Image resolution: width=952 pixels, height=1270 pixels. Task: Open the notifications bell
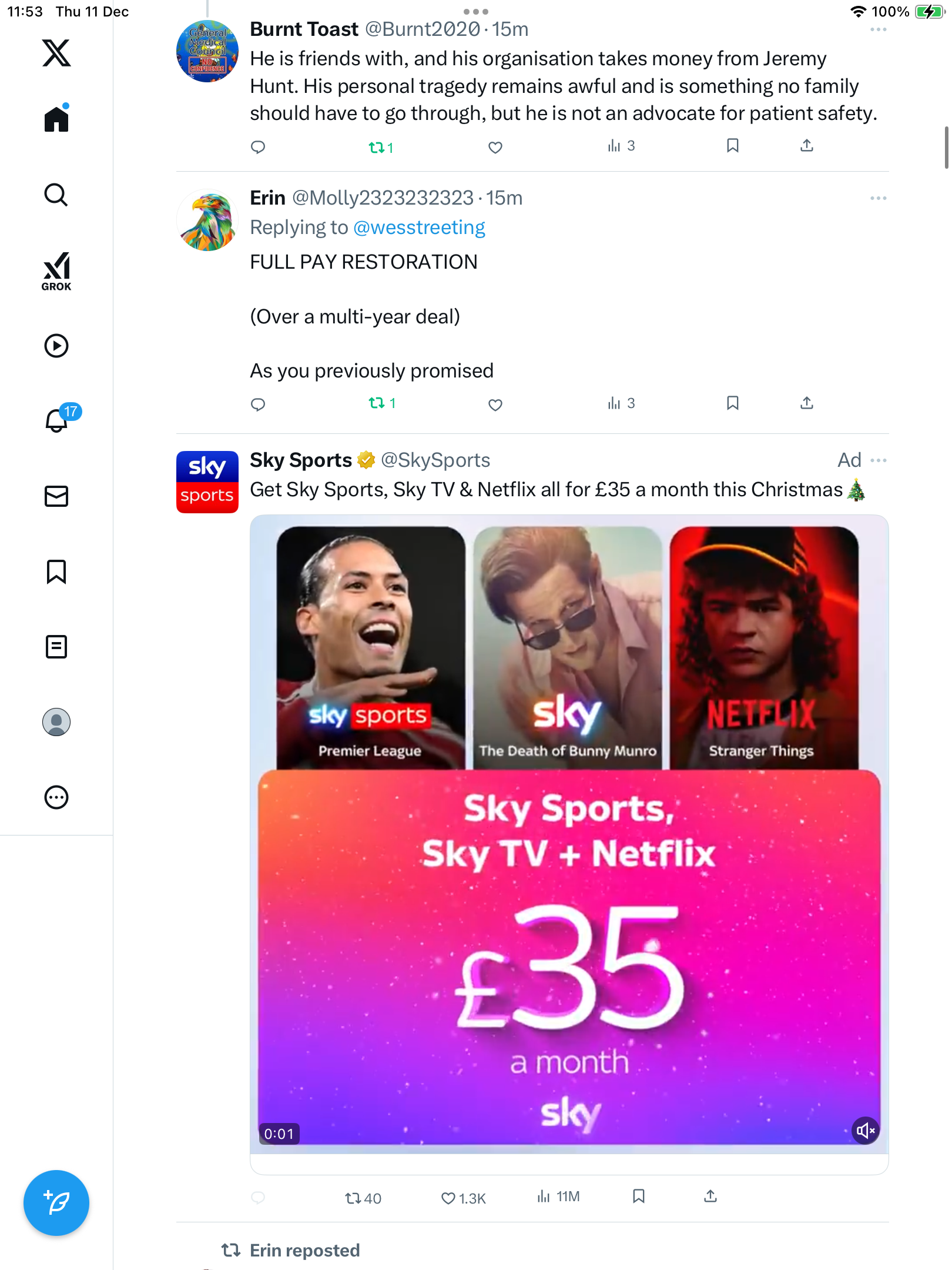[x=56, y=420]
